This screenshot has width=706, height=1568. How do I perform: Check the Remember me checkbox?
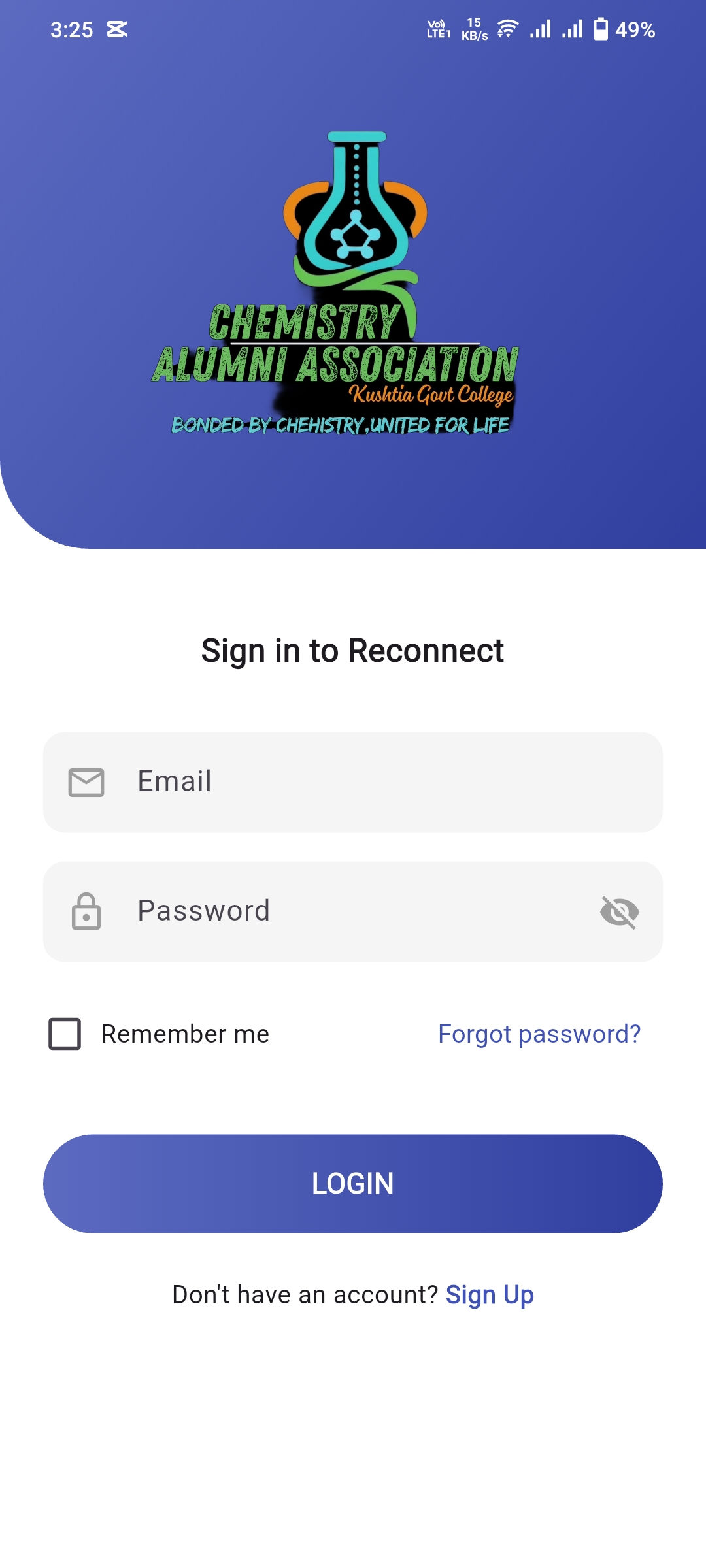click(65, 1034)
